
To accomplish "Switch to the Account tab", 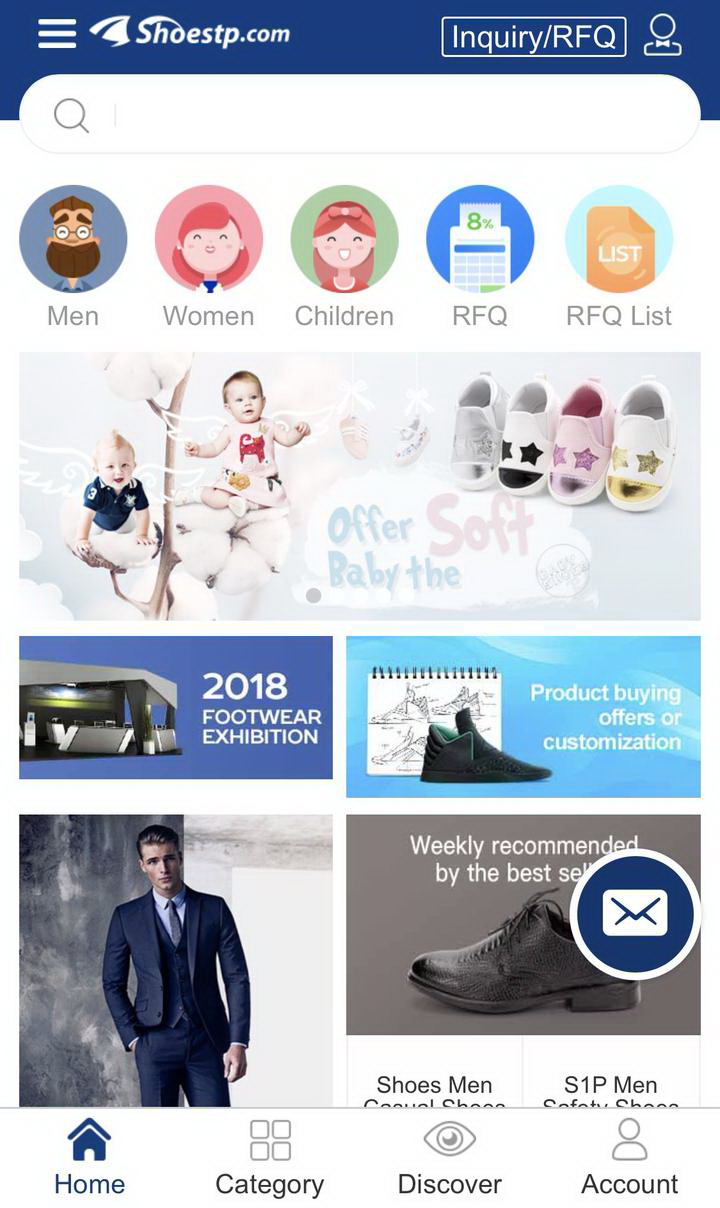I will click(x=630, y=1158).
